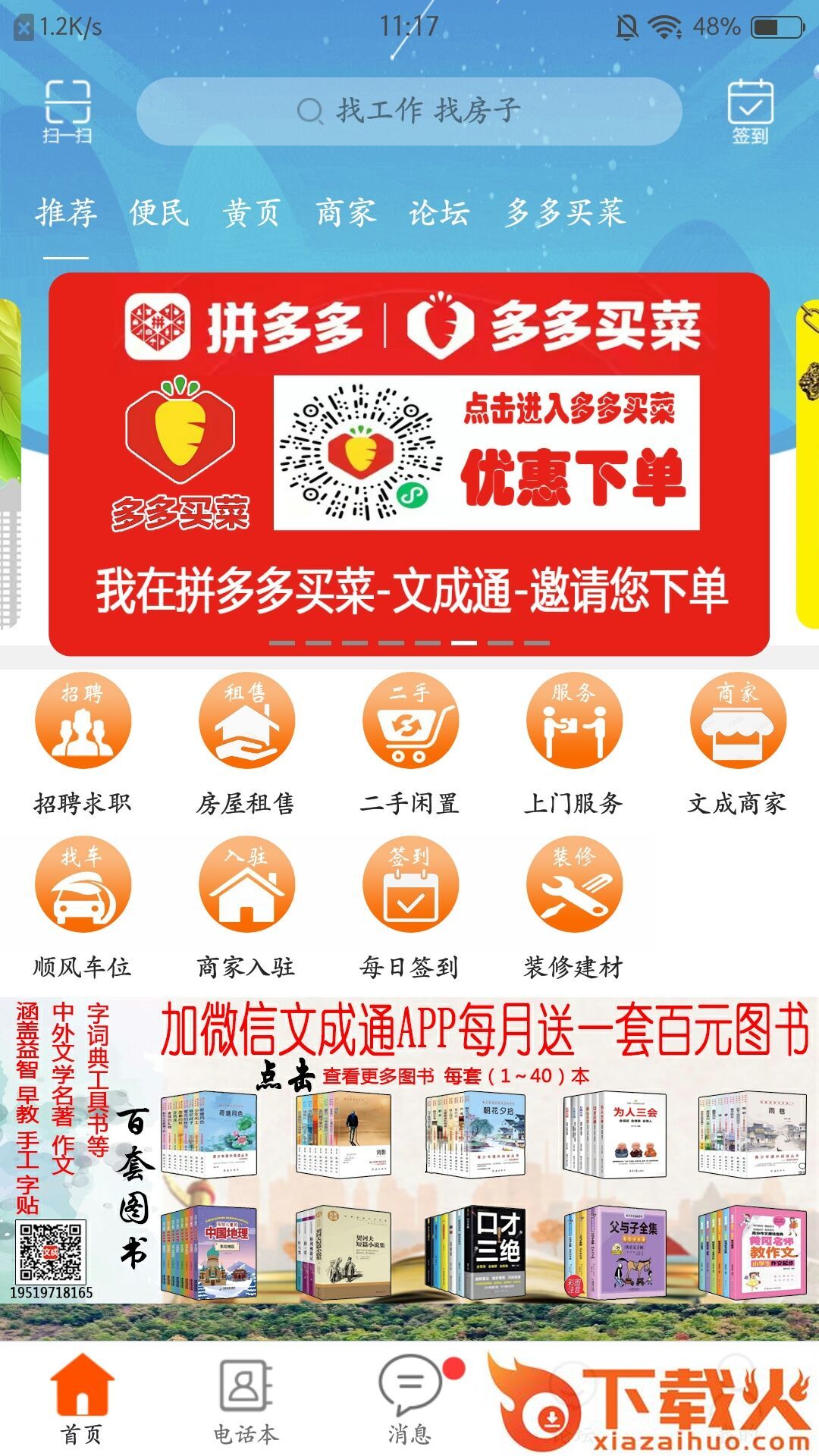Switch to the 黄页 tab
The image size is (819, 1456).
tap(252, 212)
